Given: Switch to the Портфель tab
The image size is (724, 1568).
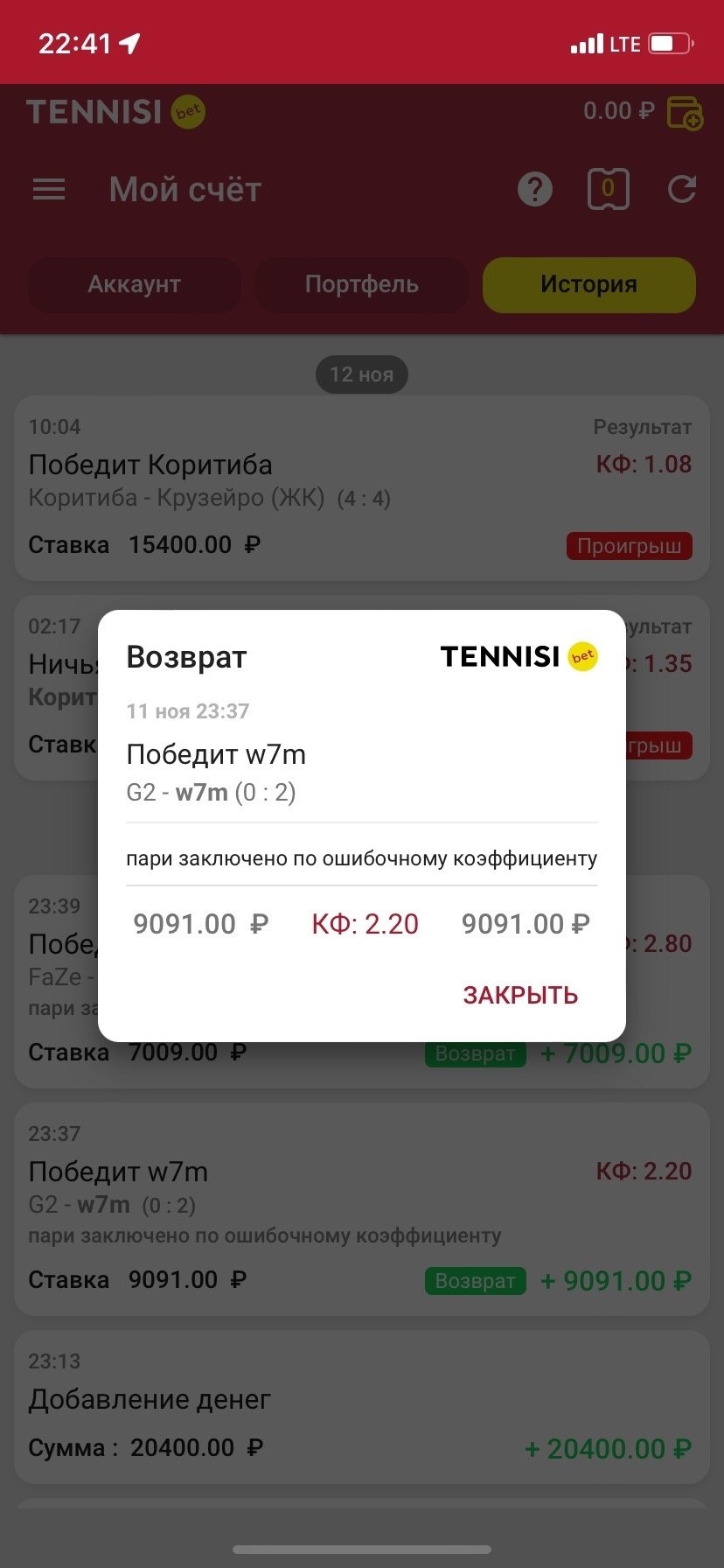Looking at the screenshot, I should point(361,284).
